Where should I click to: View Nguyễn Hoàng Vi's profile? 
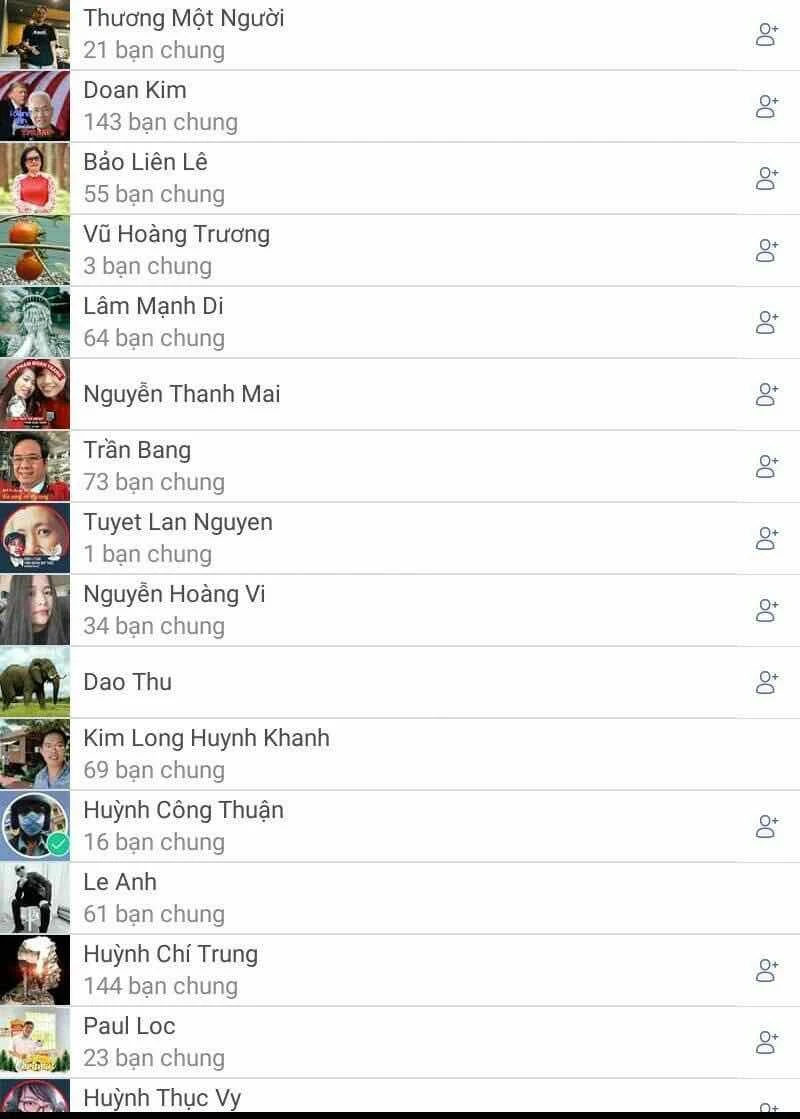pos(174,594)
